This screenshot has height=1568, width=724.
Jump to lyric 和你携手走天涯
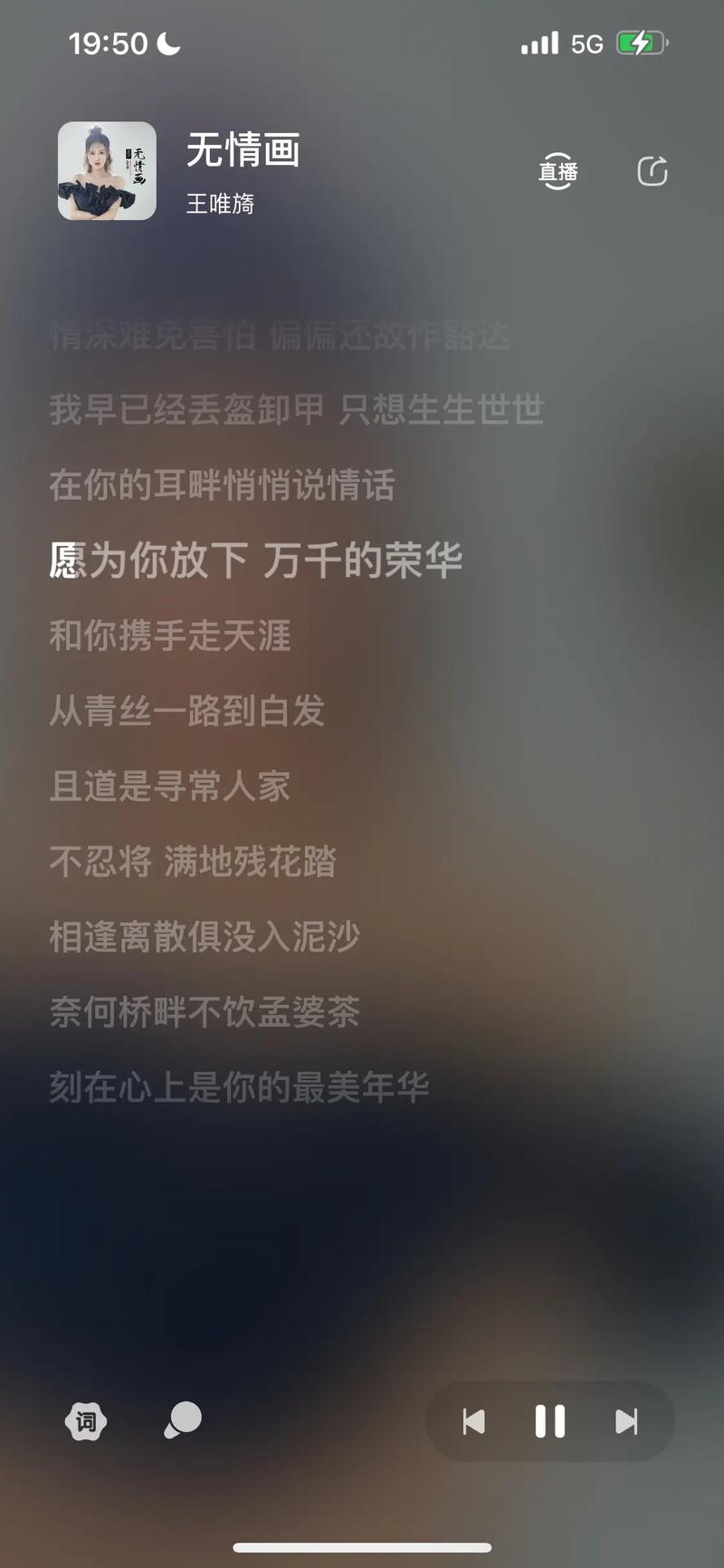coord(168,637)
